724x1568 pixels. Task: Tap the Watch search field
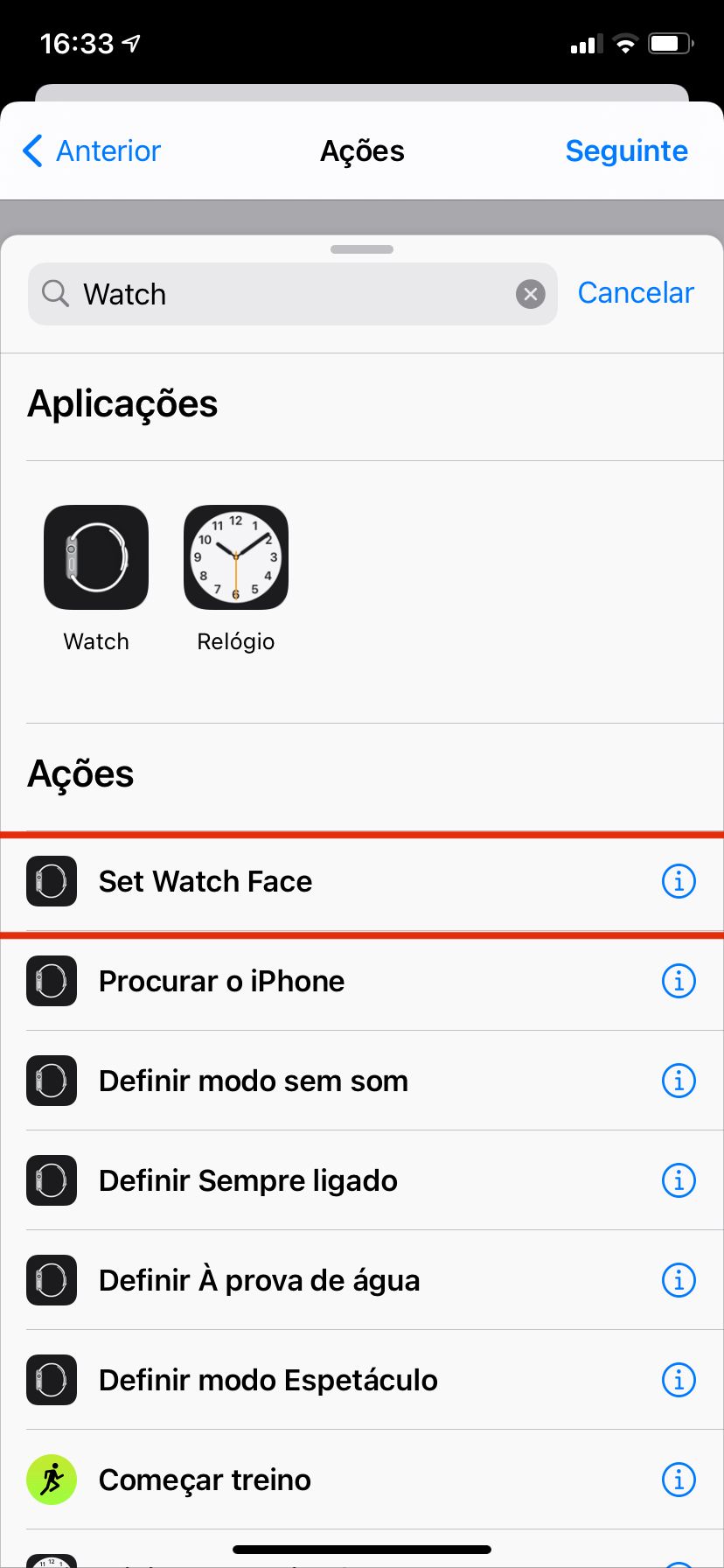[292, 294]
